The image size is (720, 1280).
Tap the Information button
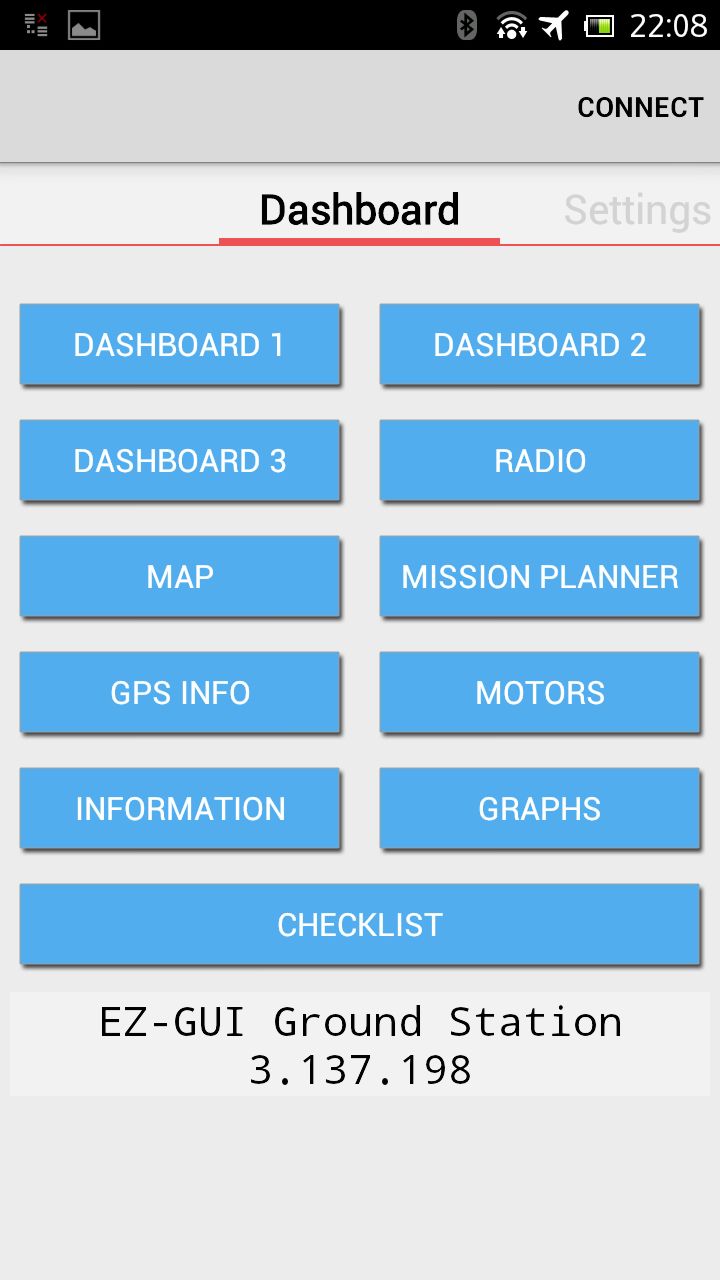(x=180, y=809)
